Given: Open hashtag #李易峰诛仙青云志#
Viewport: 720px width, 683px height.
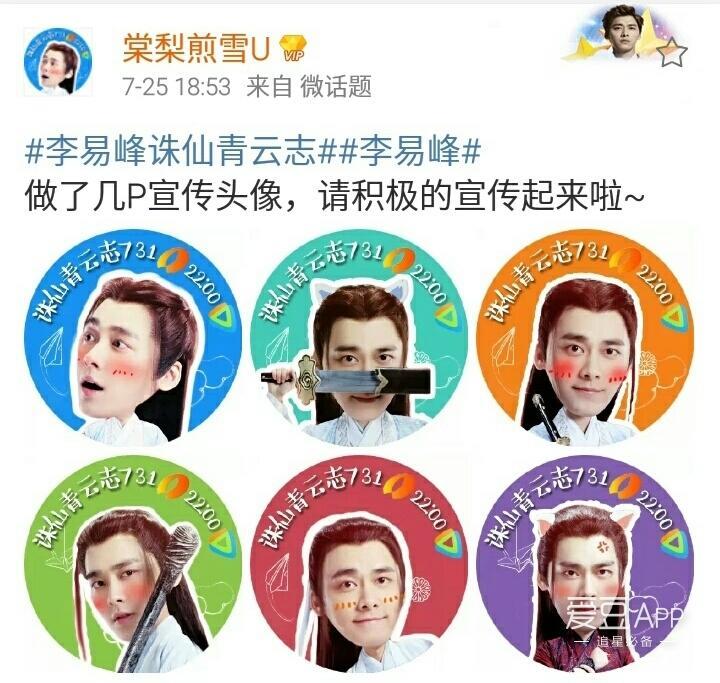Looking at the screenshot, I should click(172, 151).
